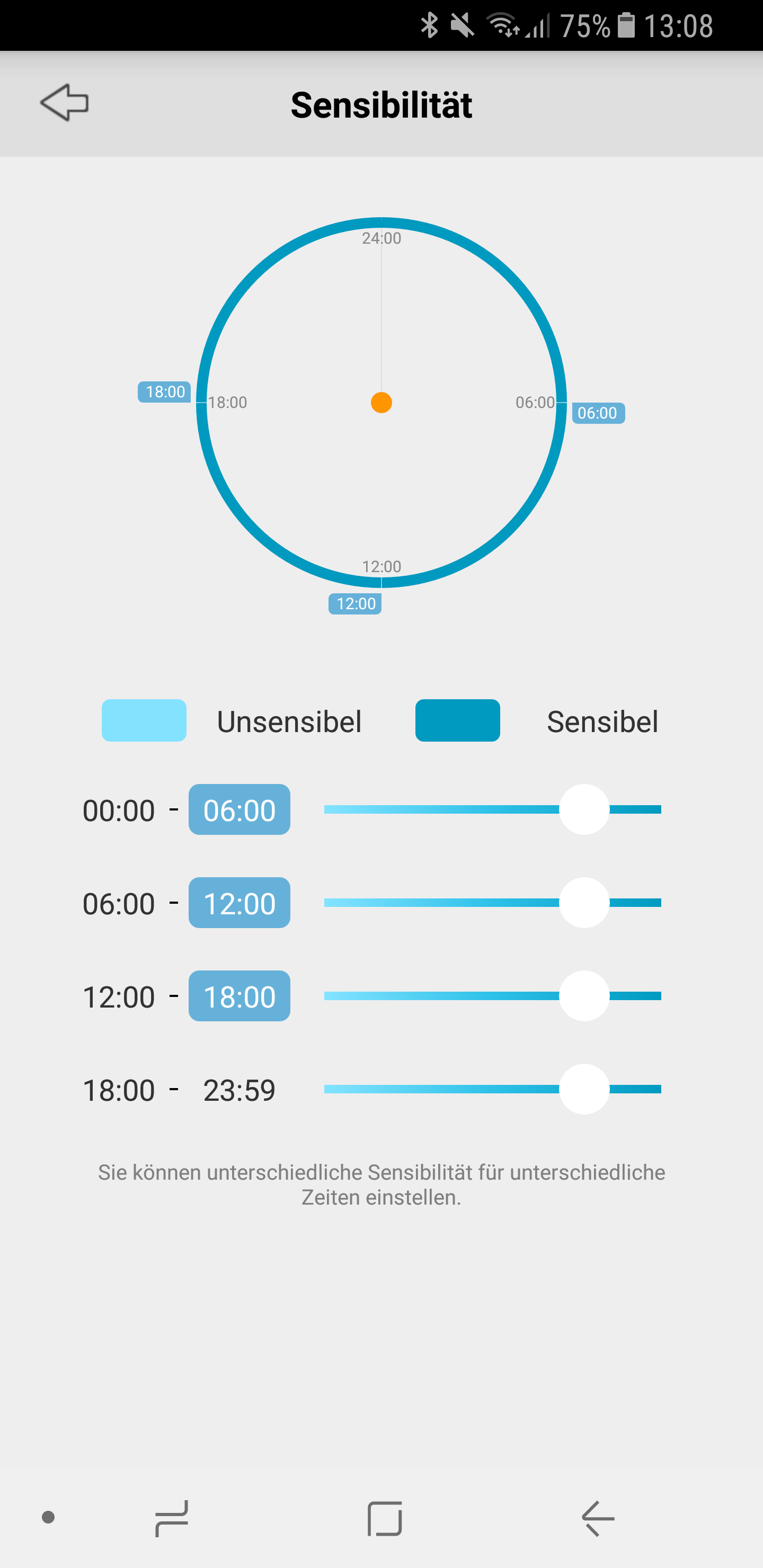Tap the sensitivity slider for 00:00 - 06:00
Viewport: 763px width, 1568px height.
point(583,809)
